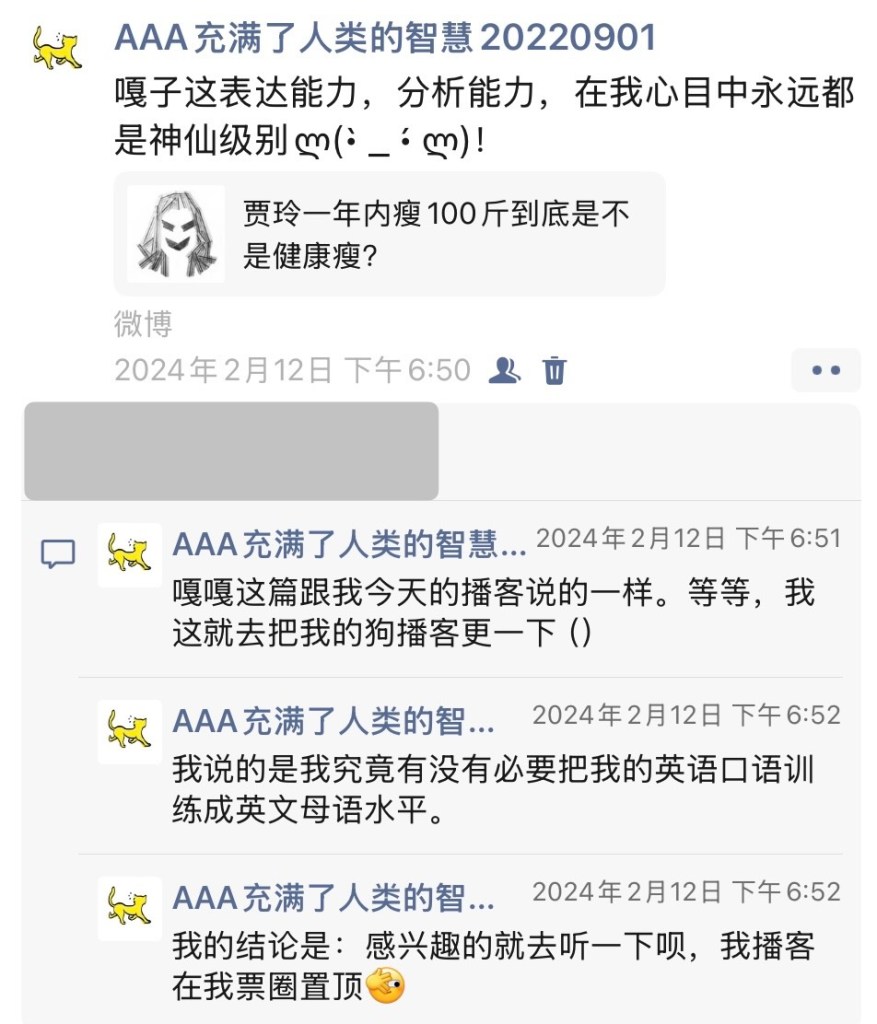Tap the cat avatar beside the post
877x1024 pixels.
(57, 47)
